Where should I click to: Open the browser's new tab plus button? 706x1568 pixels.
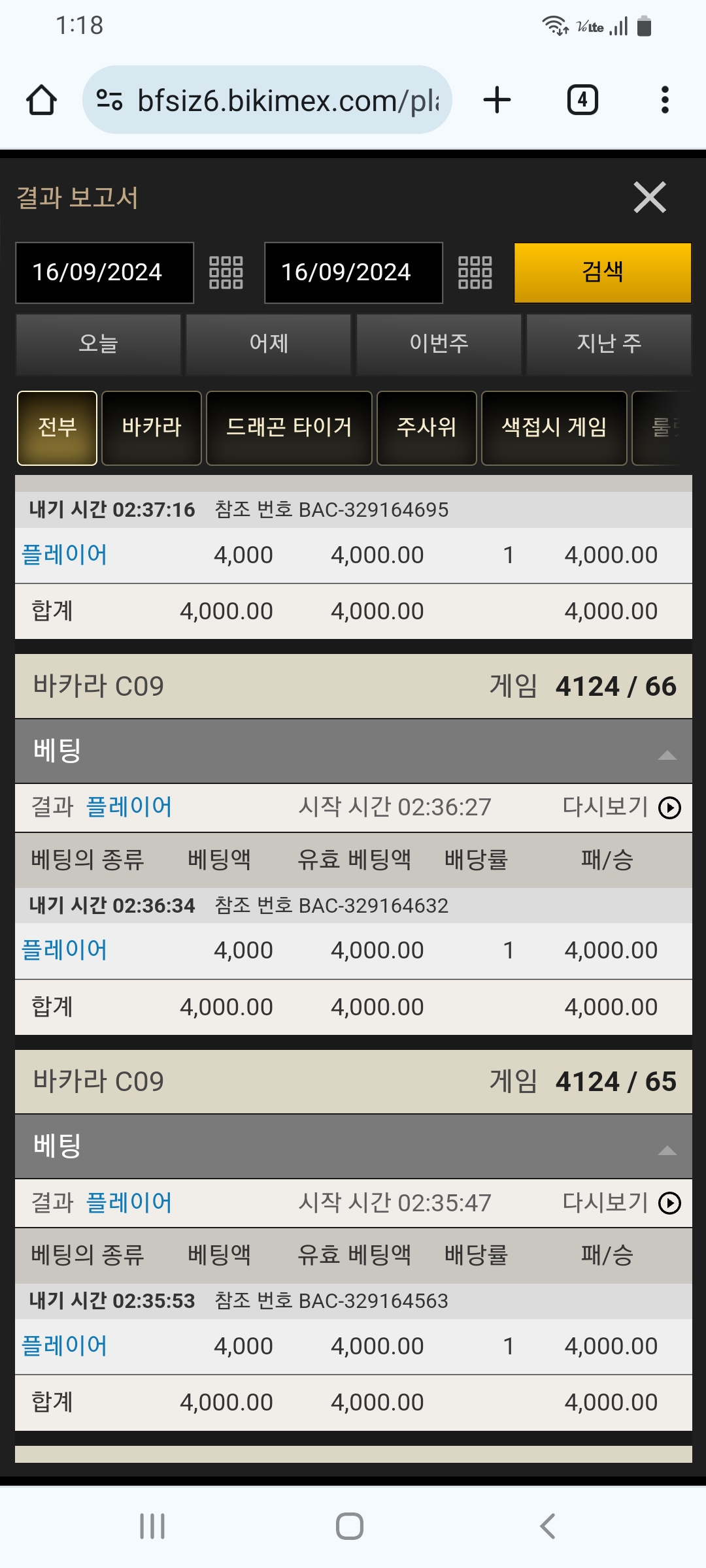coord(497,100)
